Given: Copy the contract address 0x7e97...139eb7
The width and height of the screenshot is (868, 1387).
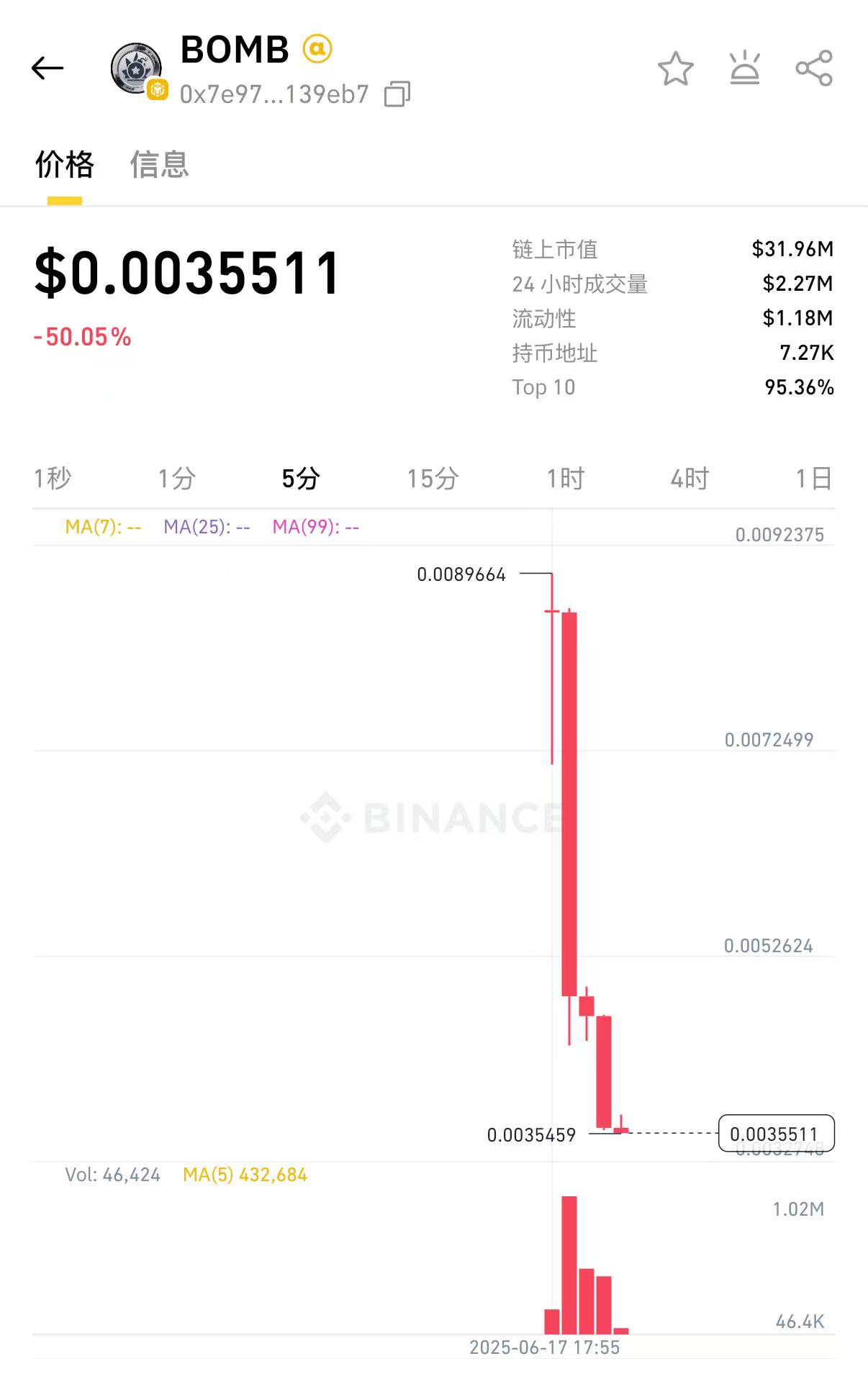Looking at the screenshot, I should pyautogui.click(x=397, y=94).
